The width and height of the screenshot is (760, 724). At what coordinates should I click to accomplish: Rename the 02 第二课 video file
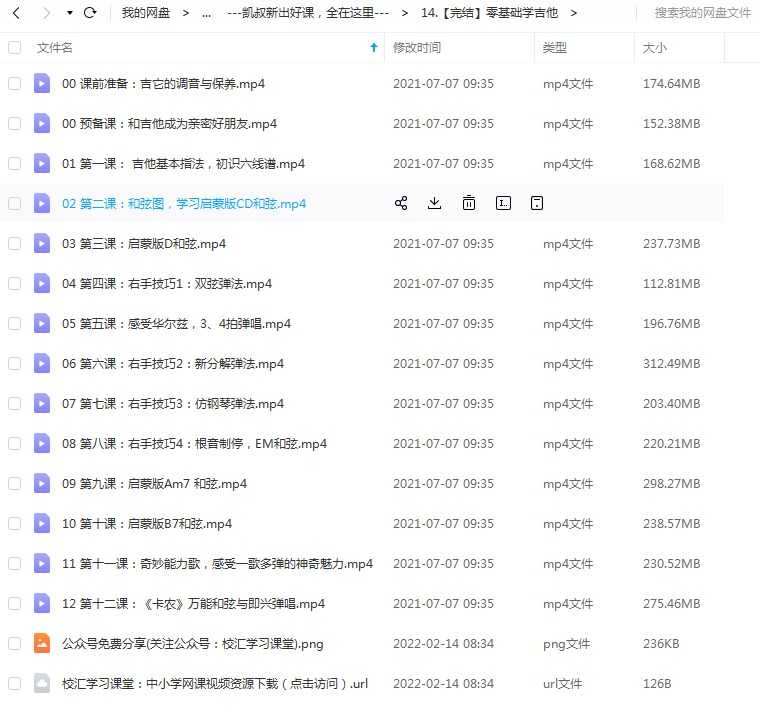503,203
